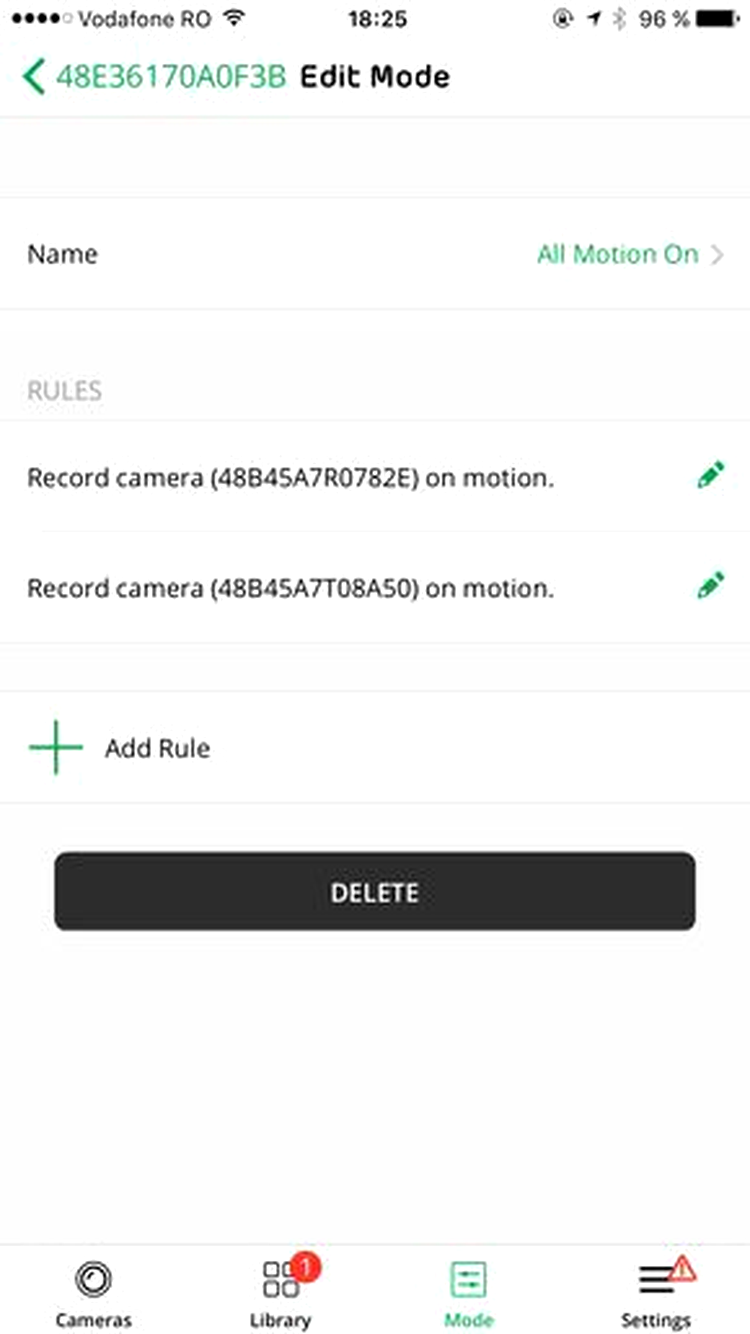Edit the rule for camera 48B45A7R0782E
The height and width of the screenshot is (1334, 750).
710,476
